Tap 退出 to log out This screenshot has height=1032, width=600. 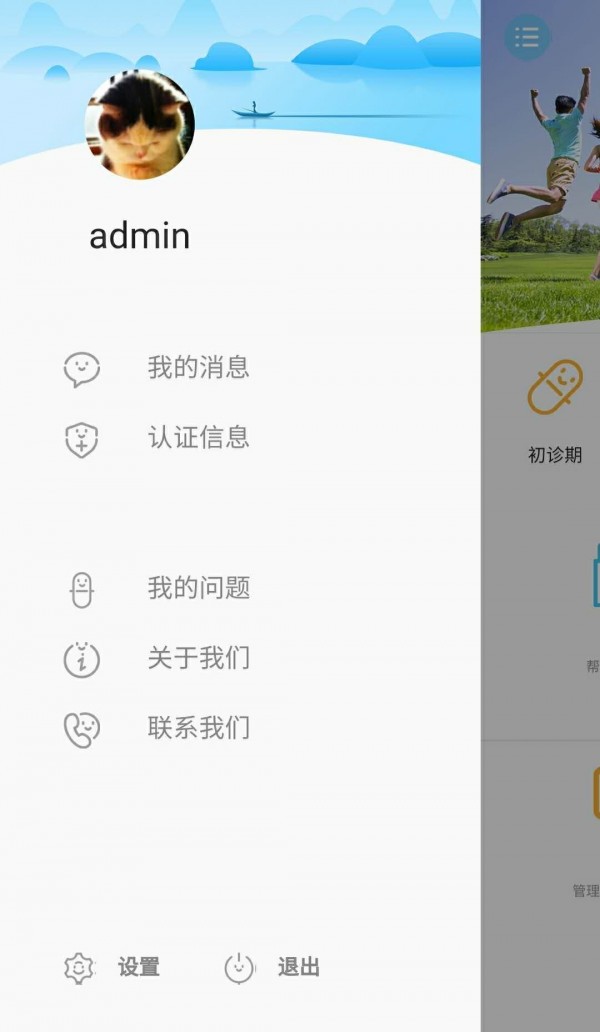pyautogui.click(x=273, y=967)
